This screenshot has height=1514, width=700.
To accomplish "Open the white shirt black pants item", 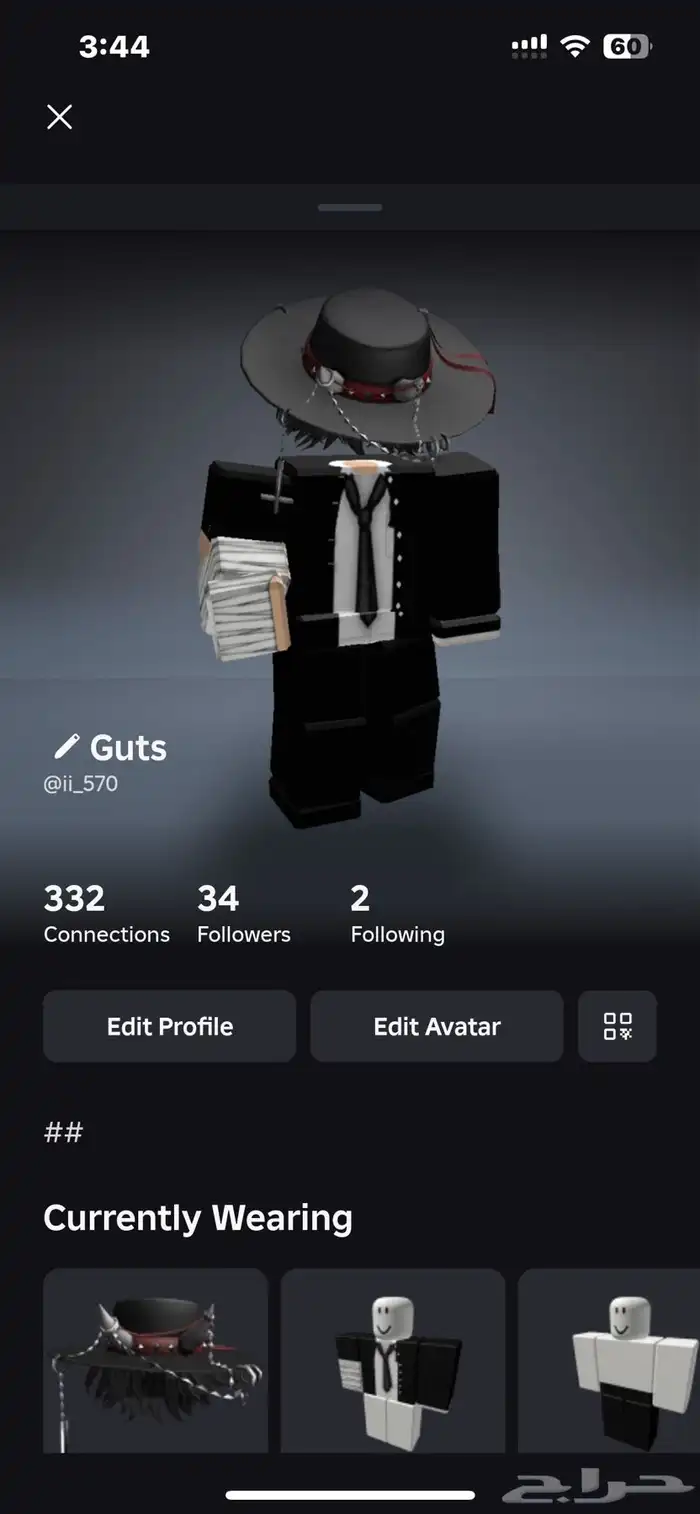I will coord(609,1360).
